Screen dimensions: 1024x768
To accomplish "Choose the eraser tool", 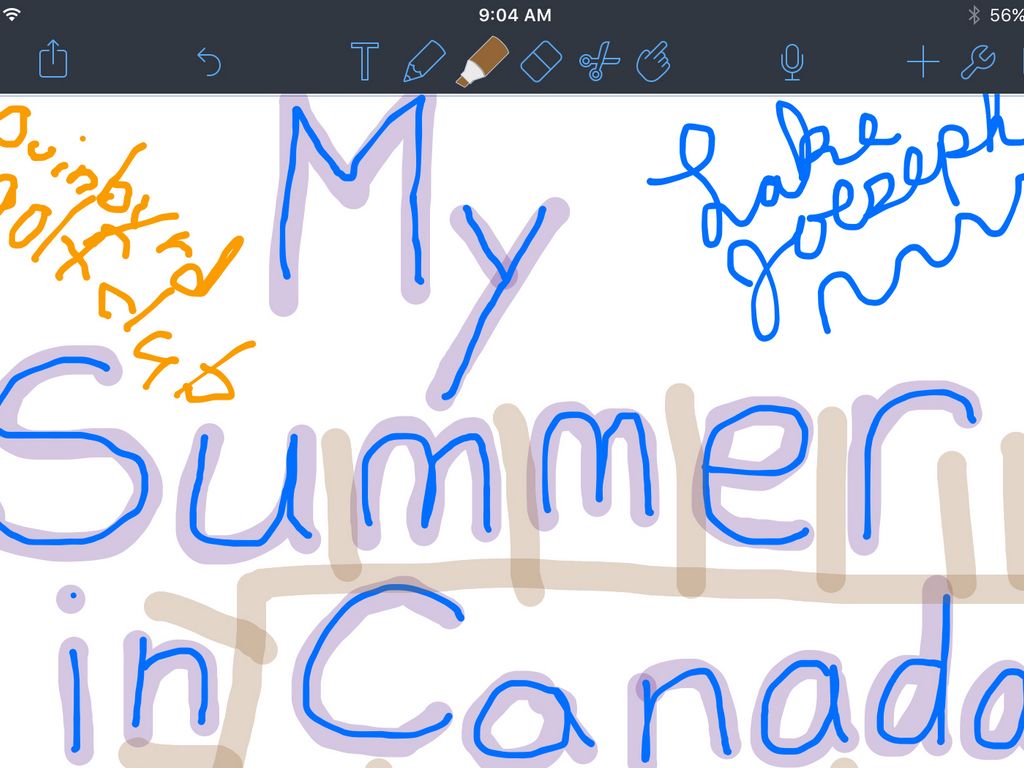I will point(543,61).
